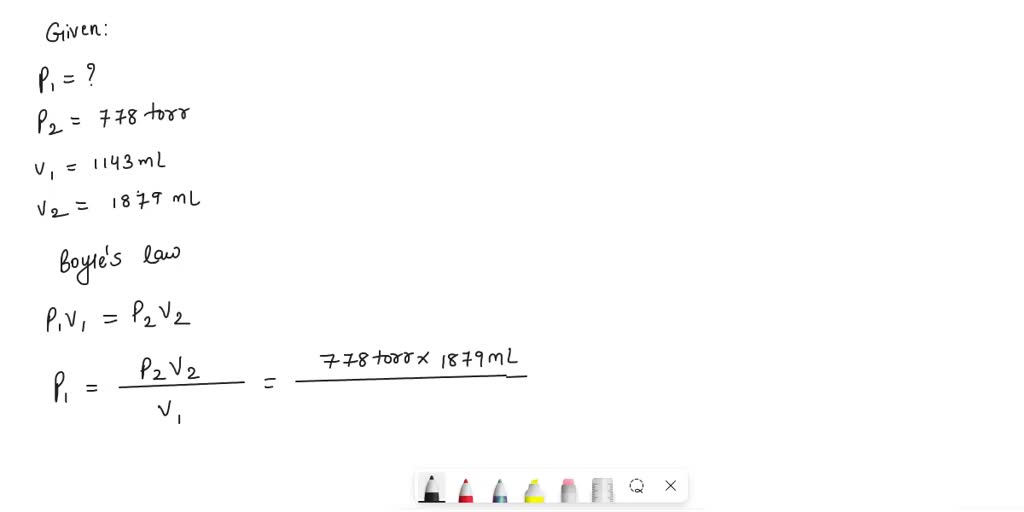Select the pink eraser tool
This screenshot has height=512, width=1024.
(x=568, y=489)
